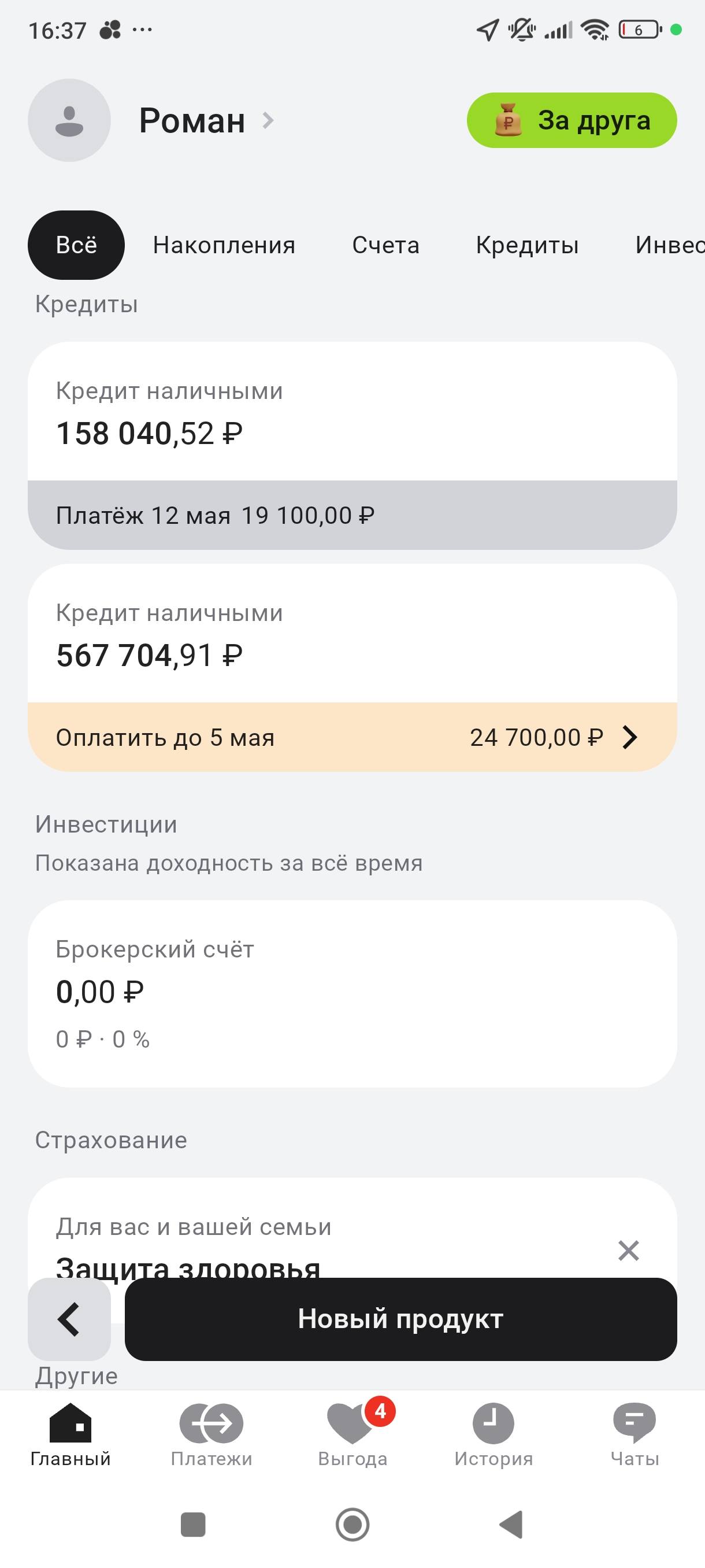The height and width of the screenshot is (1568, 705).
Task: Open Чаты support chats
Action: click(x=634, y=1425)
